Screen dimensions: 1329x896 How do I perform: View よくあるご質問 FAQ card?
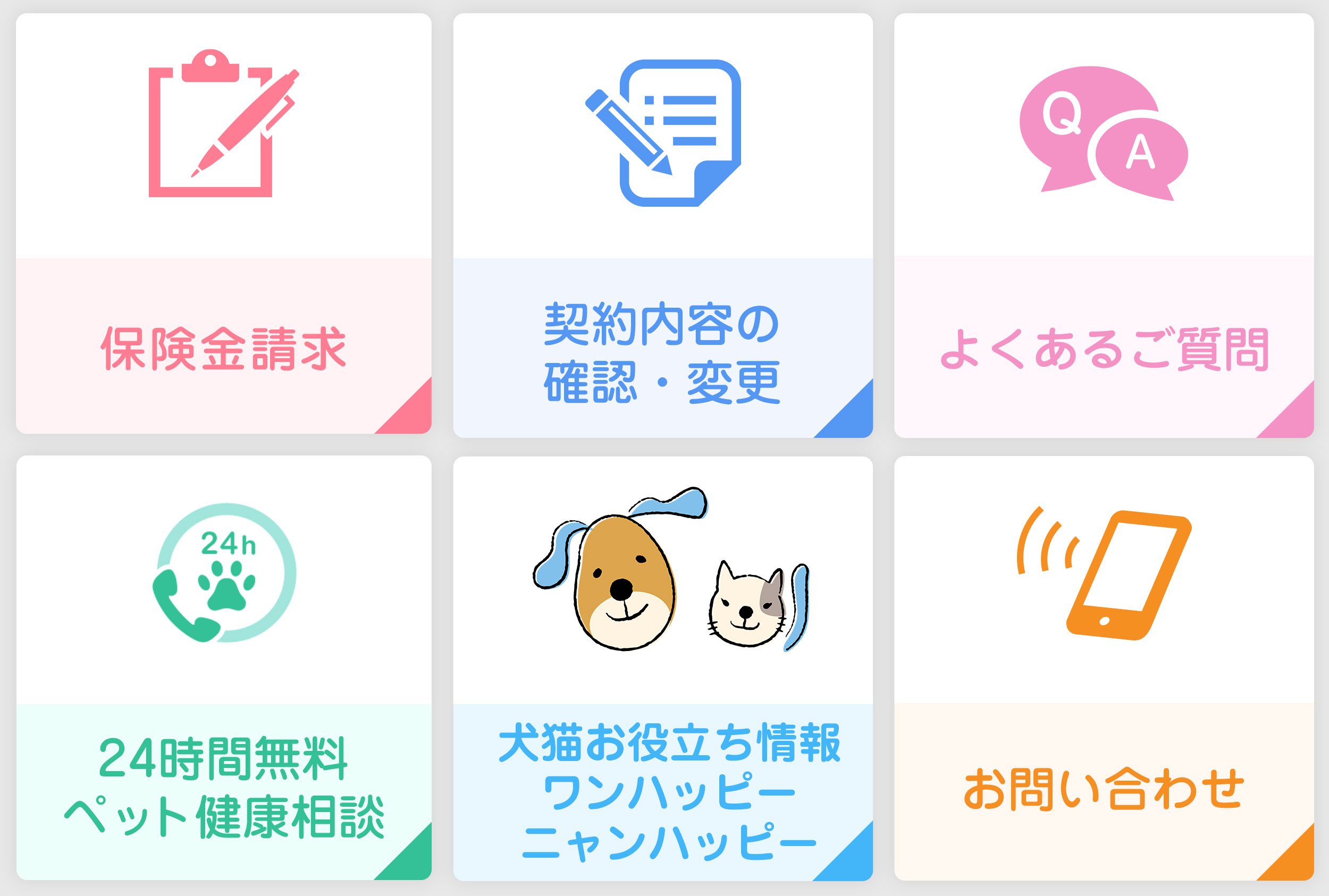[1104, 226]
